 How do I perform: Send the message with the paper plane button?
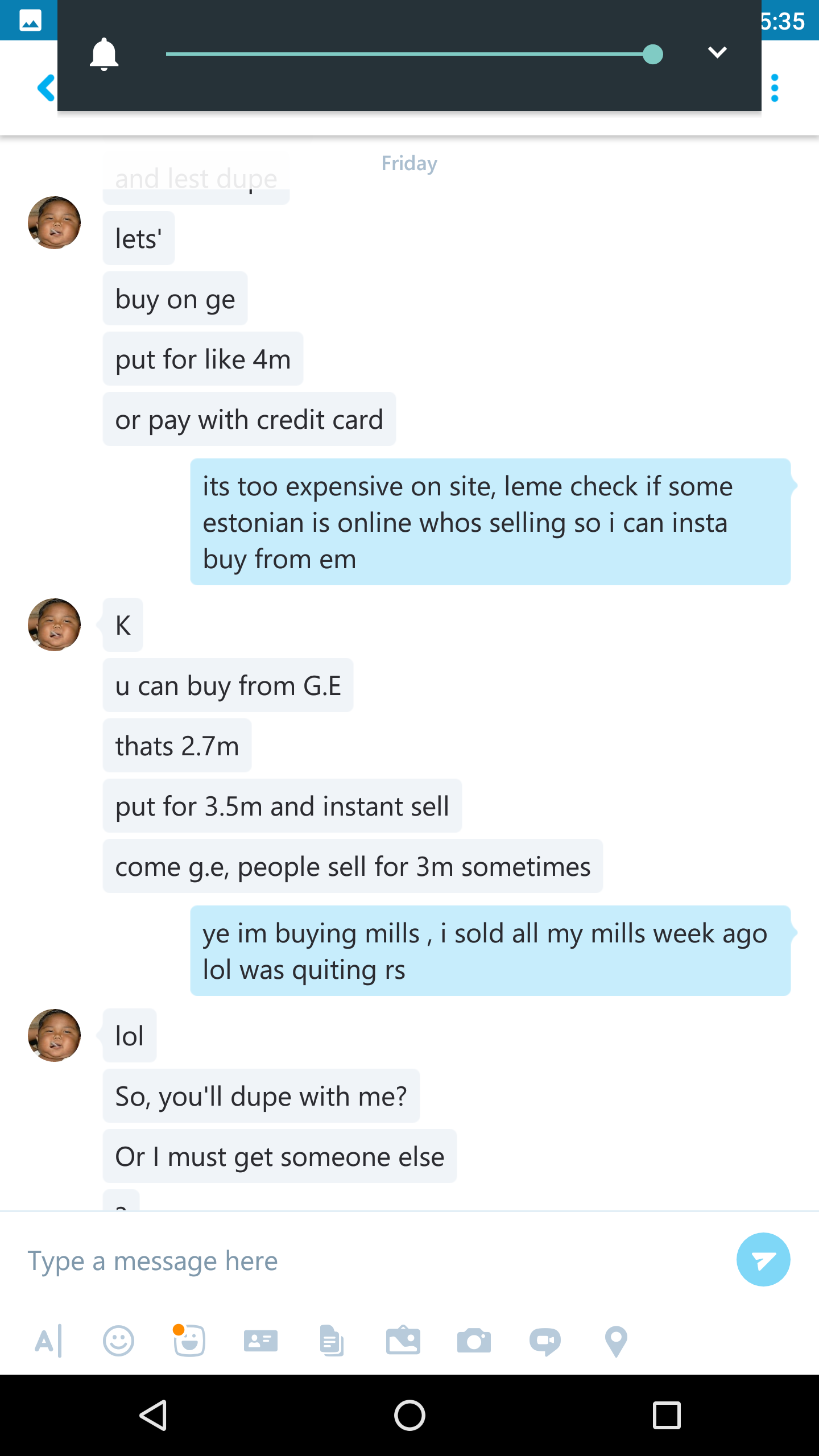(x=763, y=1259)
